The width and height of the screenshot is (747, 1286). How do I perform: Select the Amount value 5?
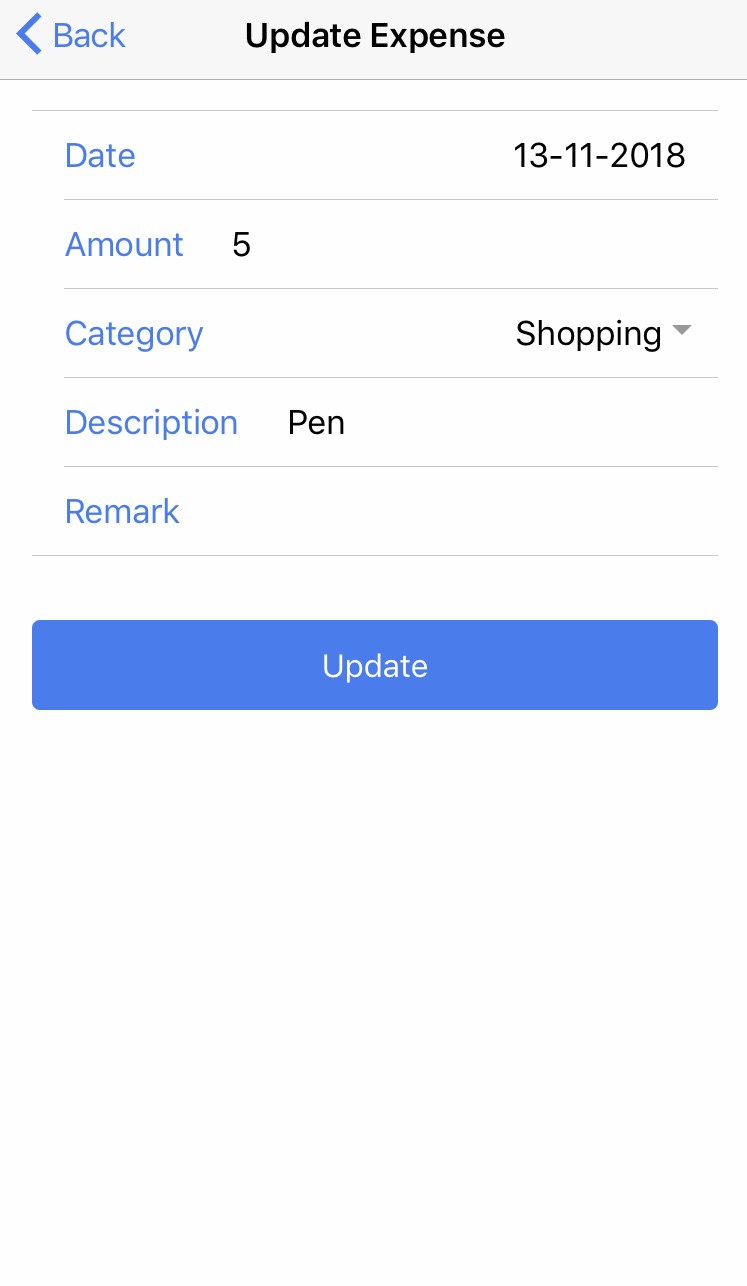click(240, 244)
